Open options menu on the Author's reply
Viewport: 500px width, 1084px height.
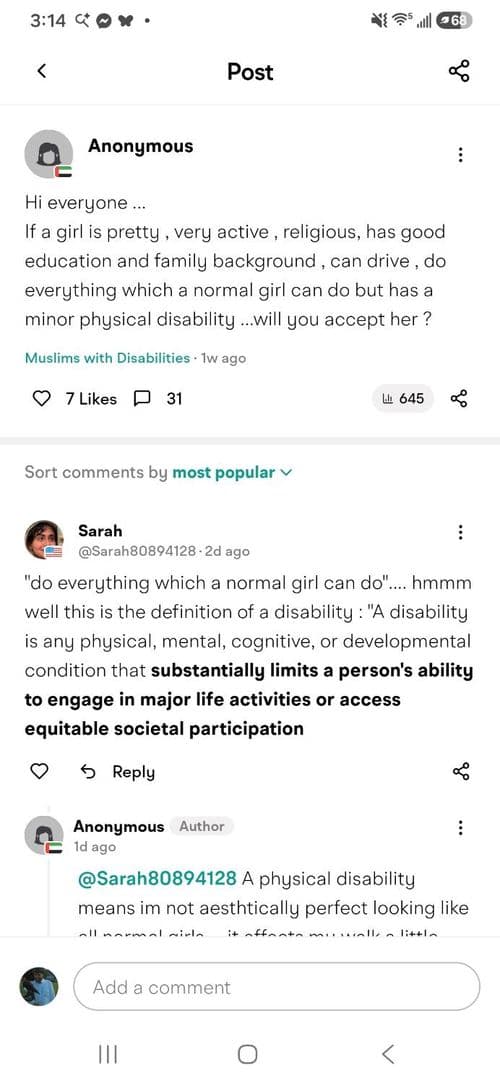(461, 828)
